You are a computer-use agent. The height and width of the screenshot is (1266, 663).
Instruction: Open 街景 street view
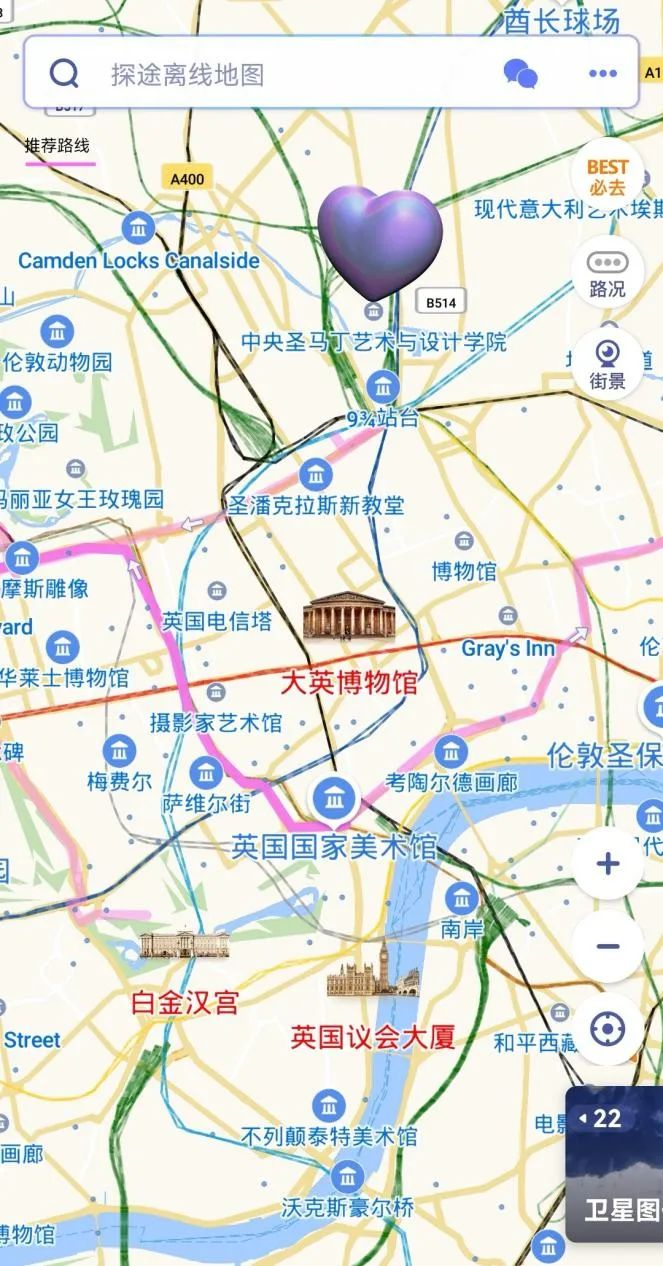(607, 364)
